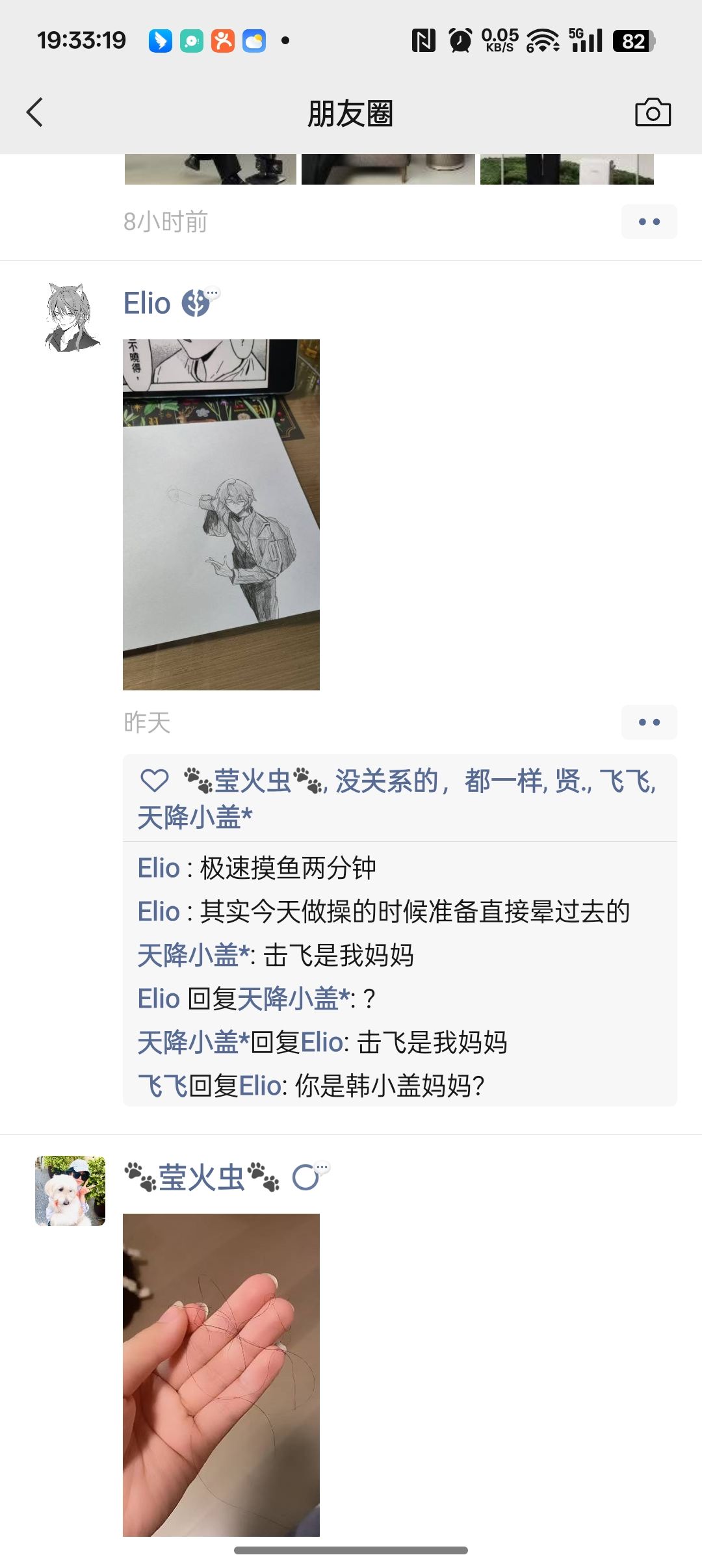Open Elio's profile avatar
This screenshot has height=1568, width=702.
tap(70, 317)
